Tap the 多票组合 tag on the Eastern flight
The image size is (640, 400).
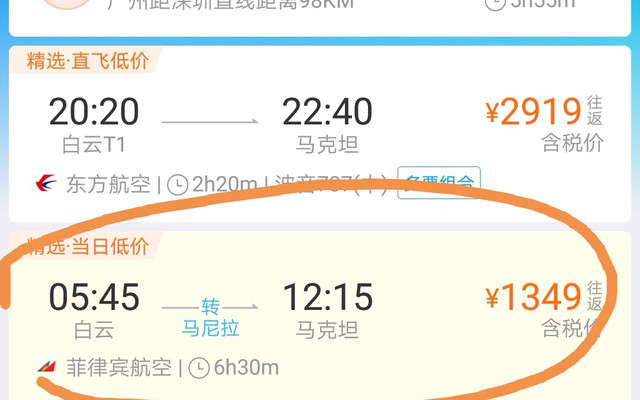point(439,182)
